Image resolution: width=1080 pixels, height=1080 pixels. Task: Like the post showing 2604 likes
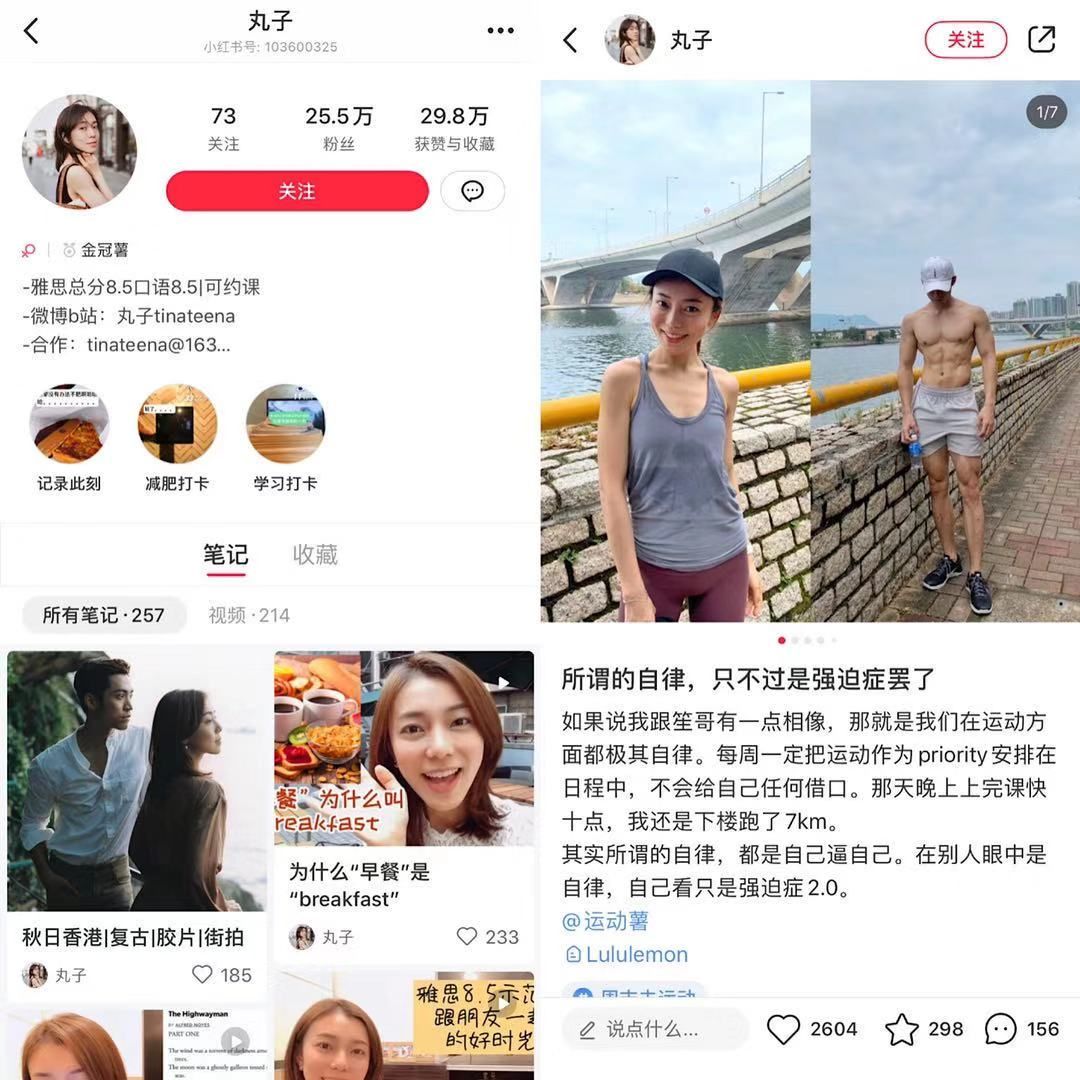784,1029
